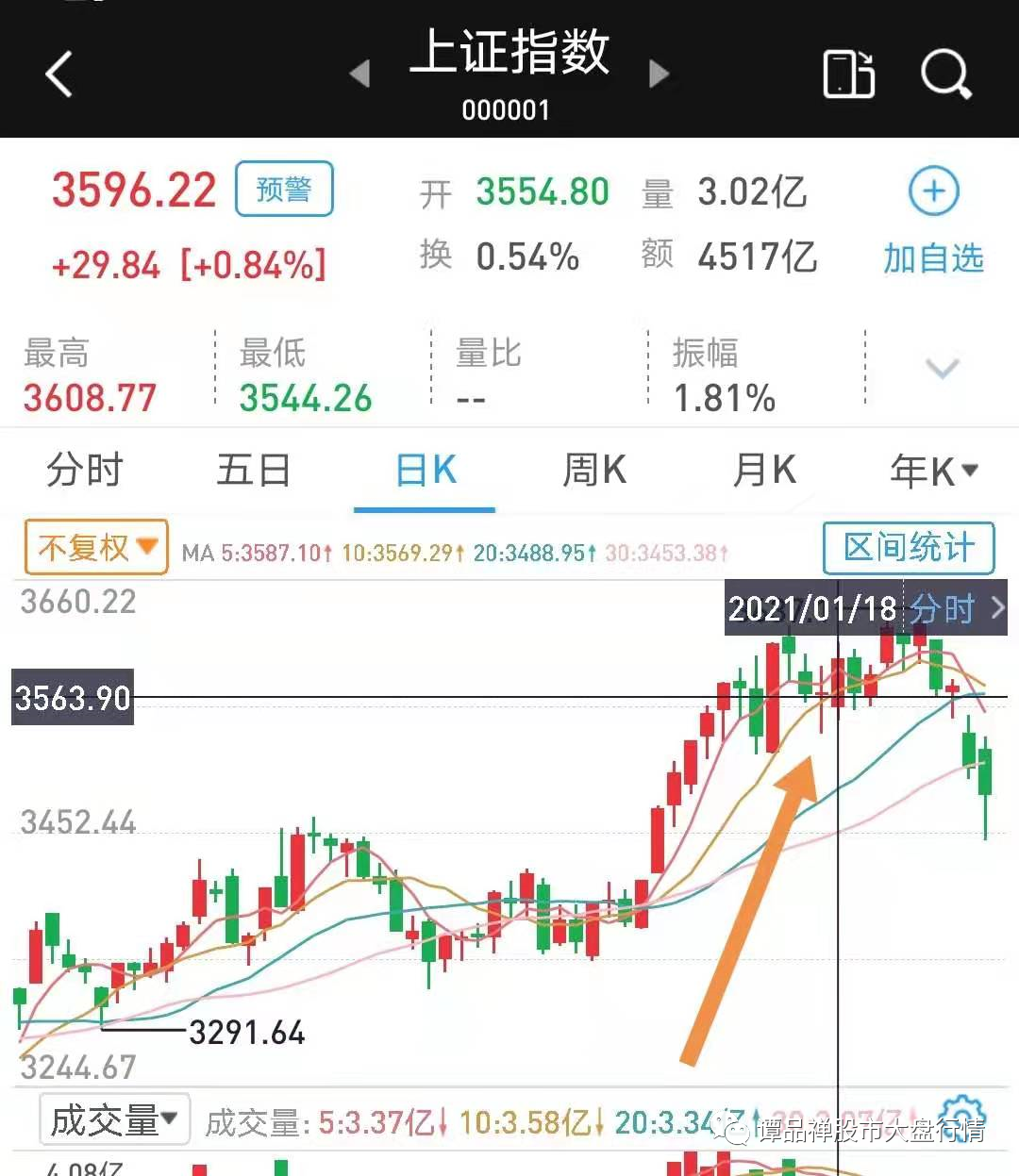Tap the 加自选 plus icon to add watchlist
The width and height of the screenshot is (1019, 1176).
point(933,190)
